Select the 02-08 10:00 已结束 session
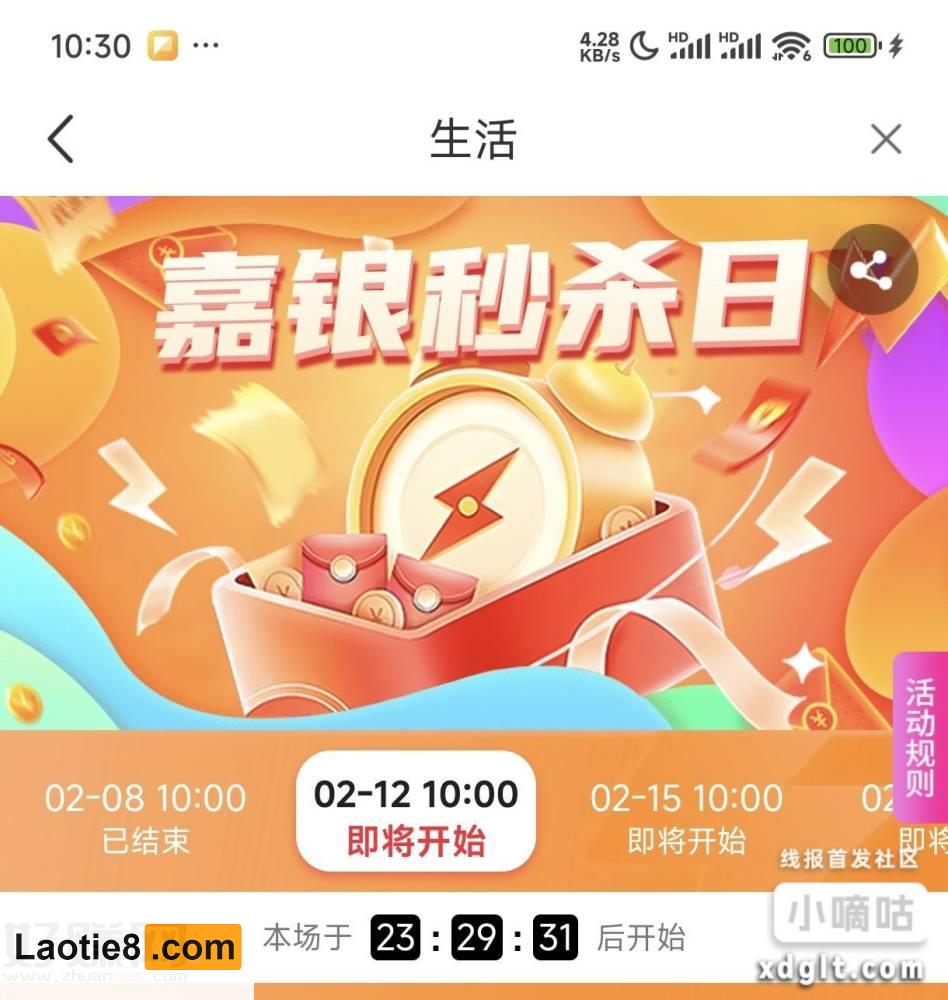This screenshot has height=1000, width=948. (x=145, y=817)
